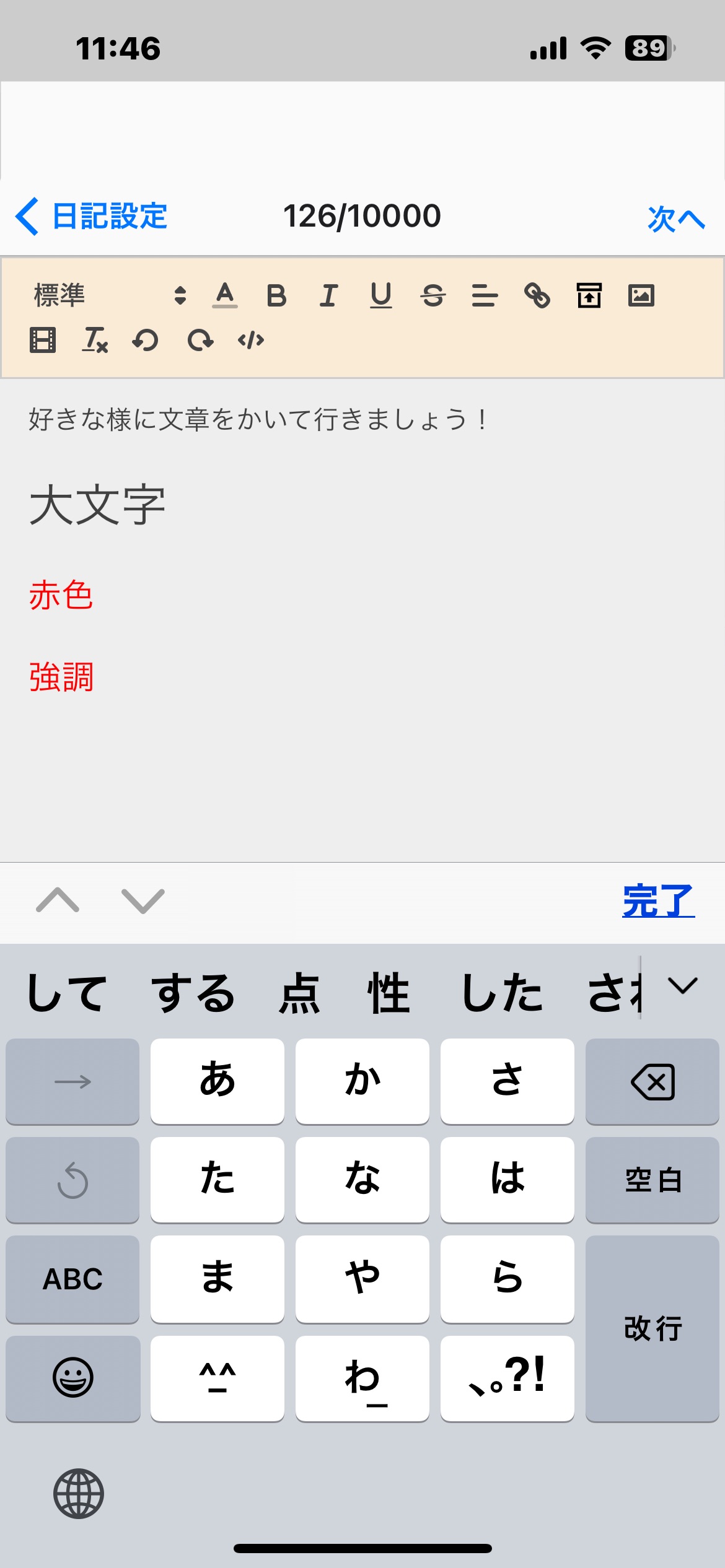Tap 完了 to dismiss the keyboard

point(657,901)
